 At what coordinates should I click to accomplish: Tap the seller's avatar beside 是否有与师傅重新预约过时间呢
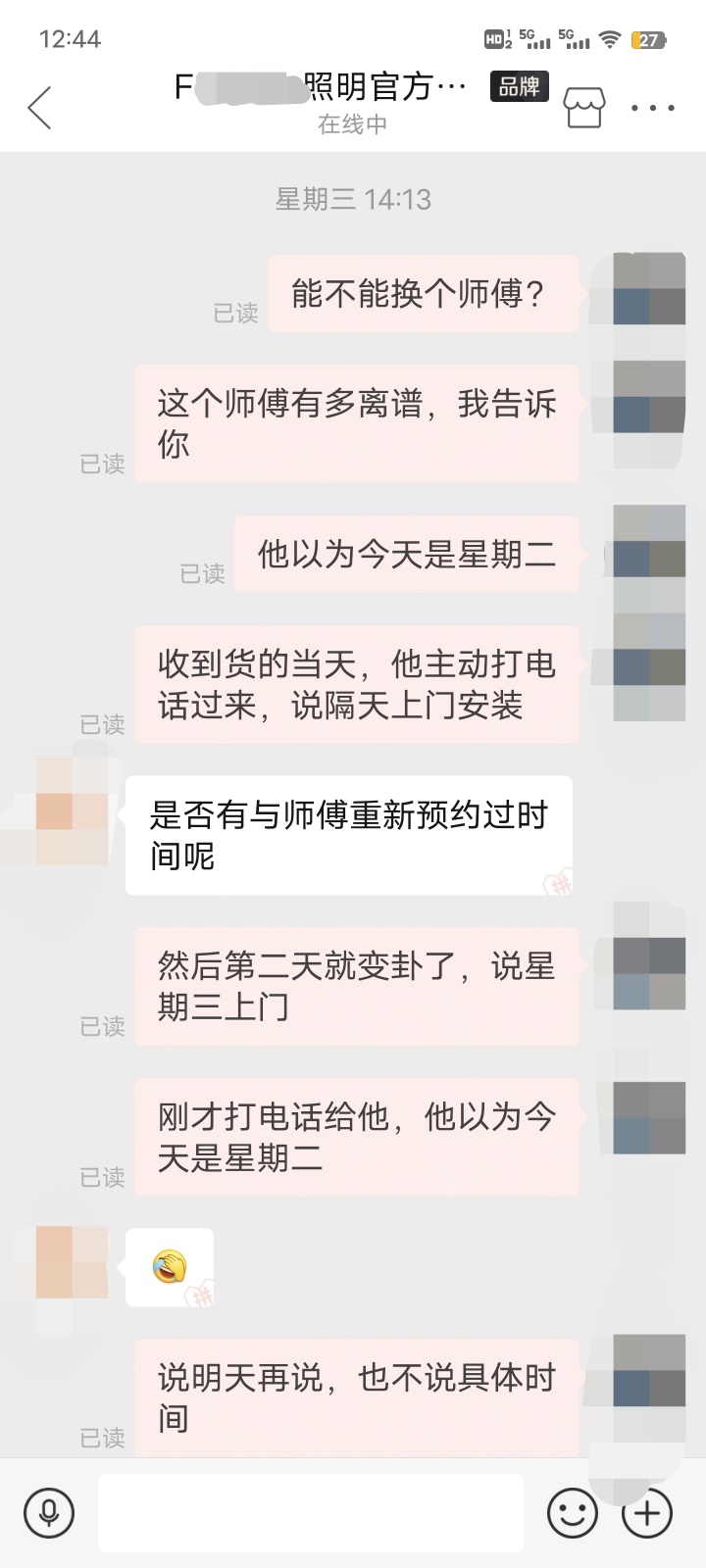pos(71,811)
